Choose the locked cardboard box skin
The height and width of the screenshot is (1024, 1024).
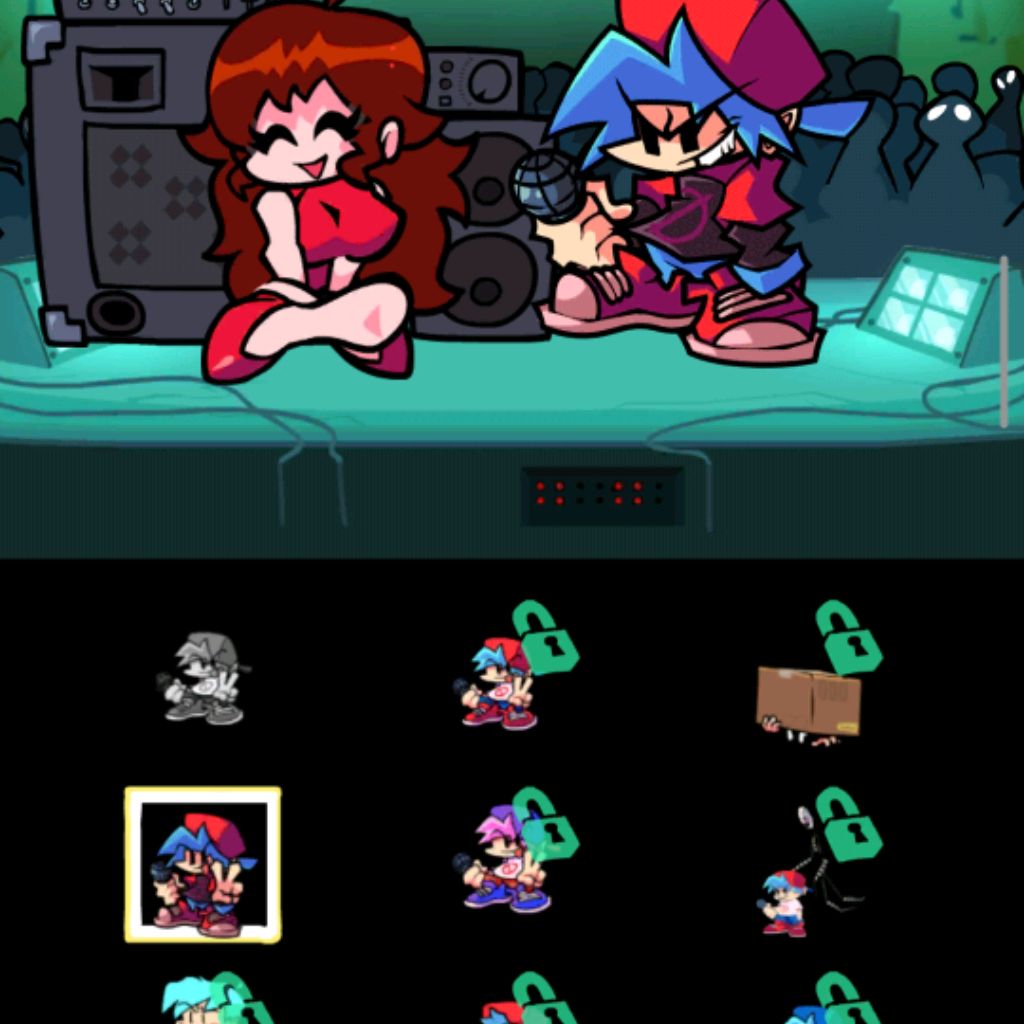click(808, 702)
